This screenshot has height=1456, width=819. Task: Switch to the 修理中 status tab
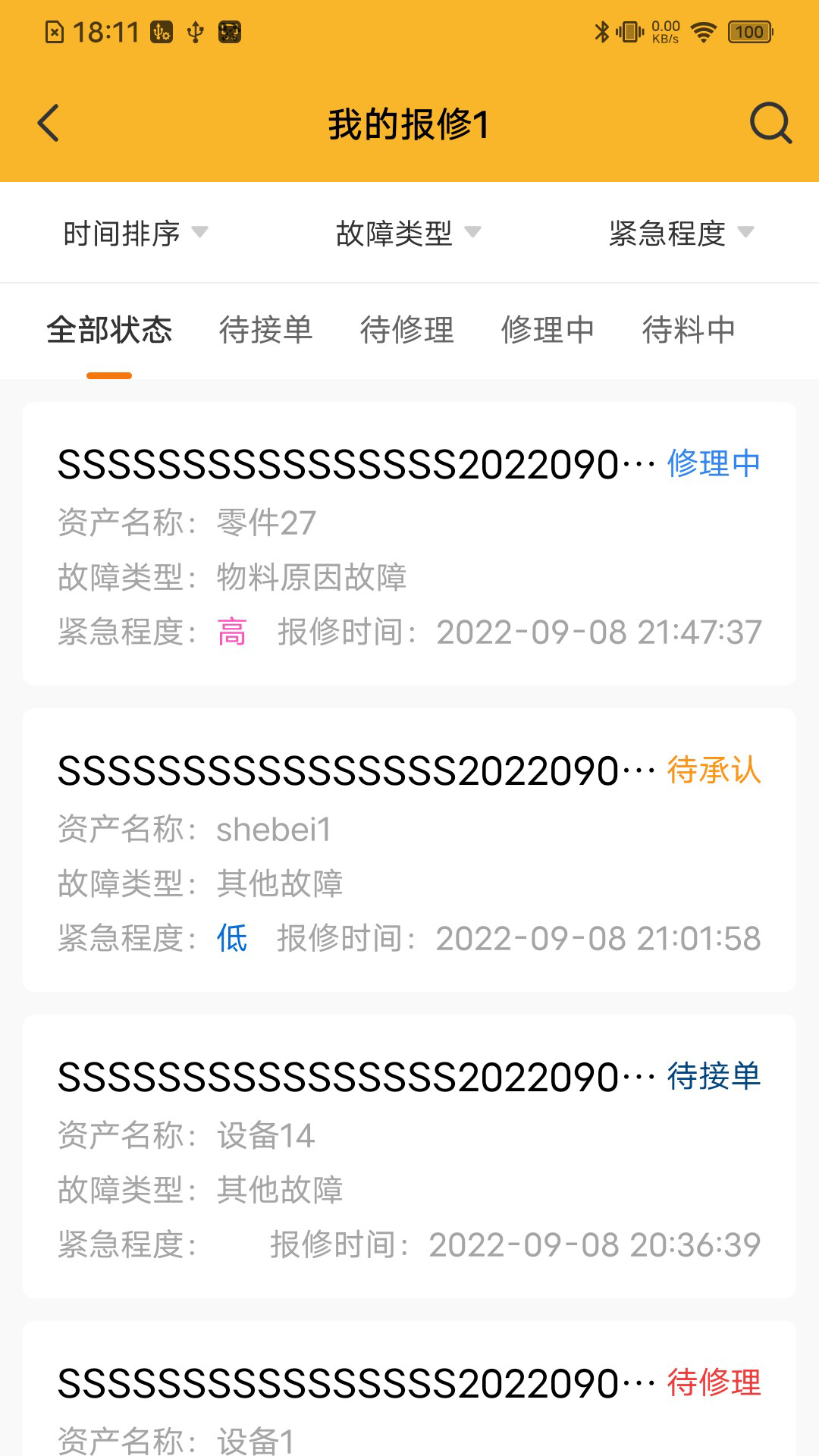coord(548,330)
